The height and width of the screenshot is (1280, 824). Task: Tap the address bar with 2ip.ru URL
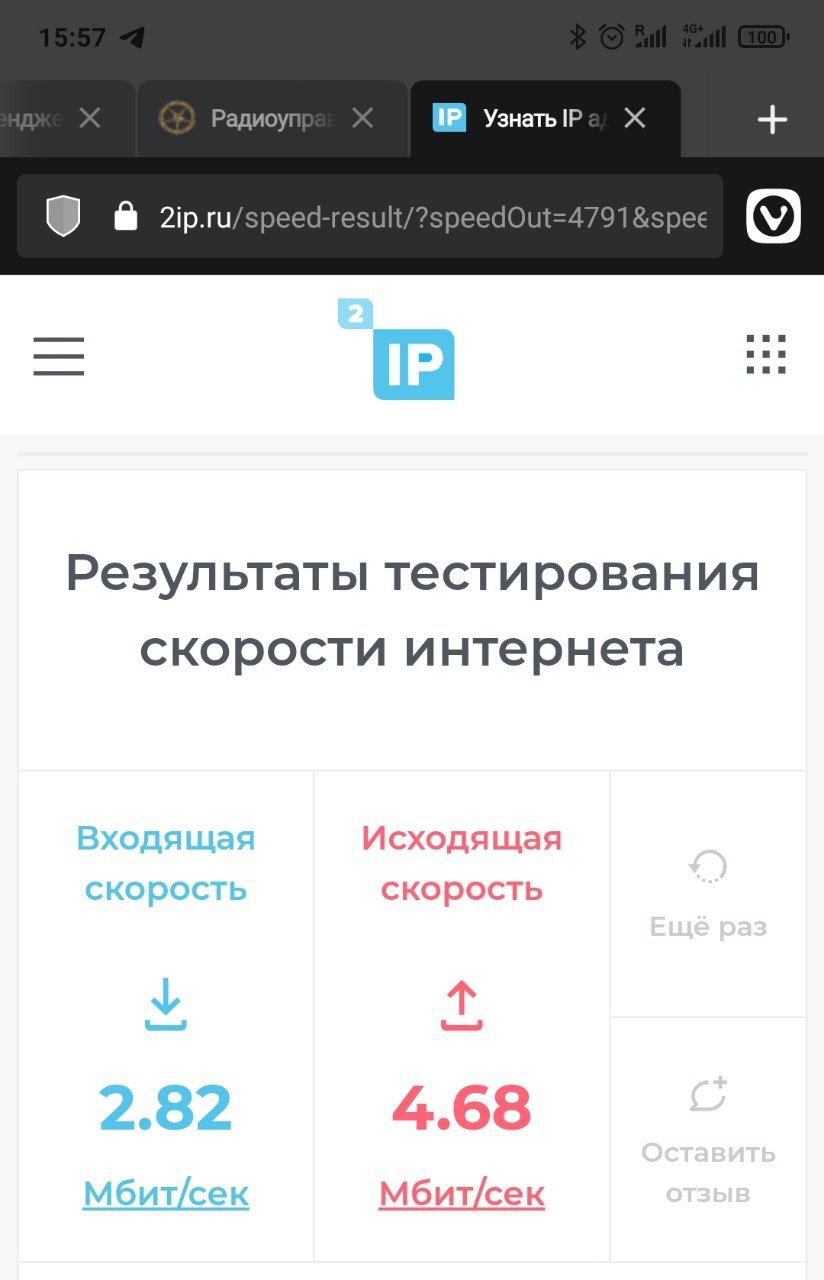point(430,217)
